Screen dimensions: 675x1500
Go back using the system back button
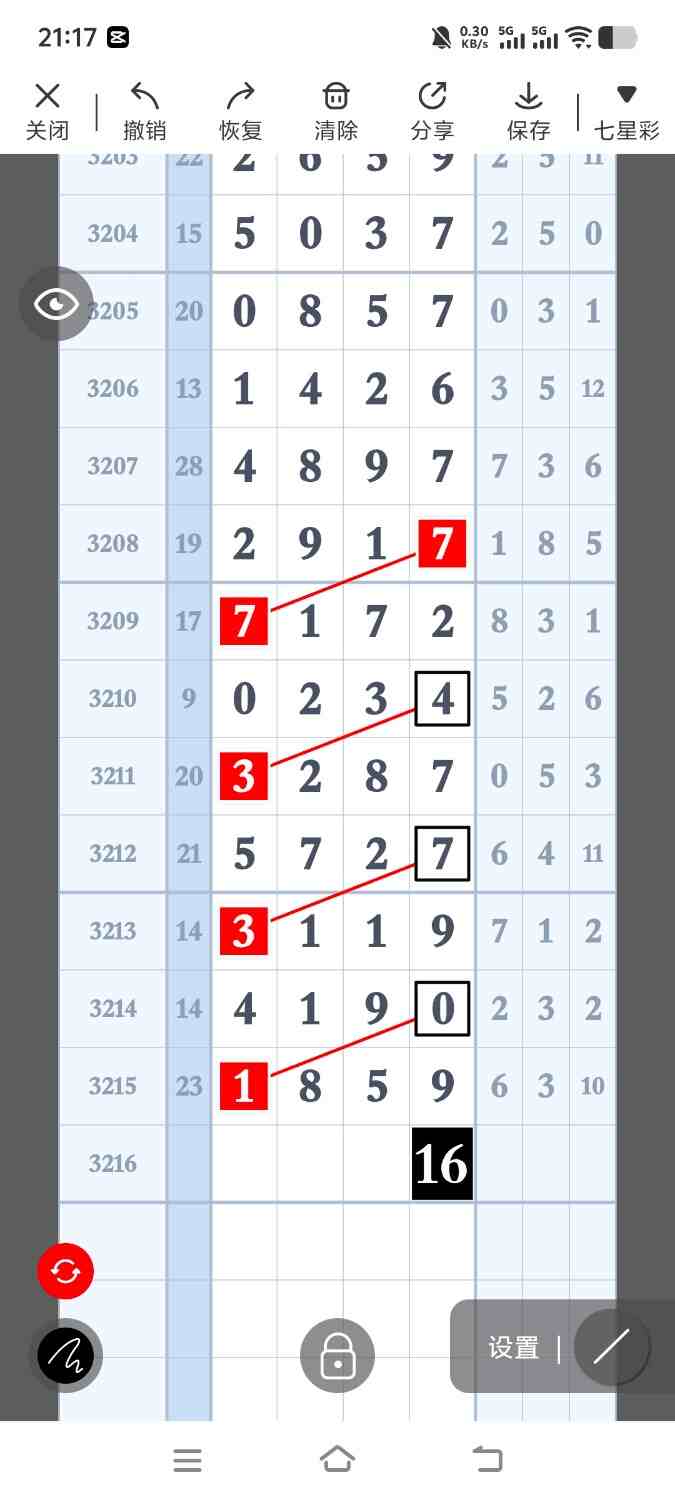pyautogui.click(x=488, y=1460)
